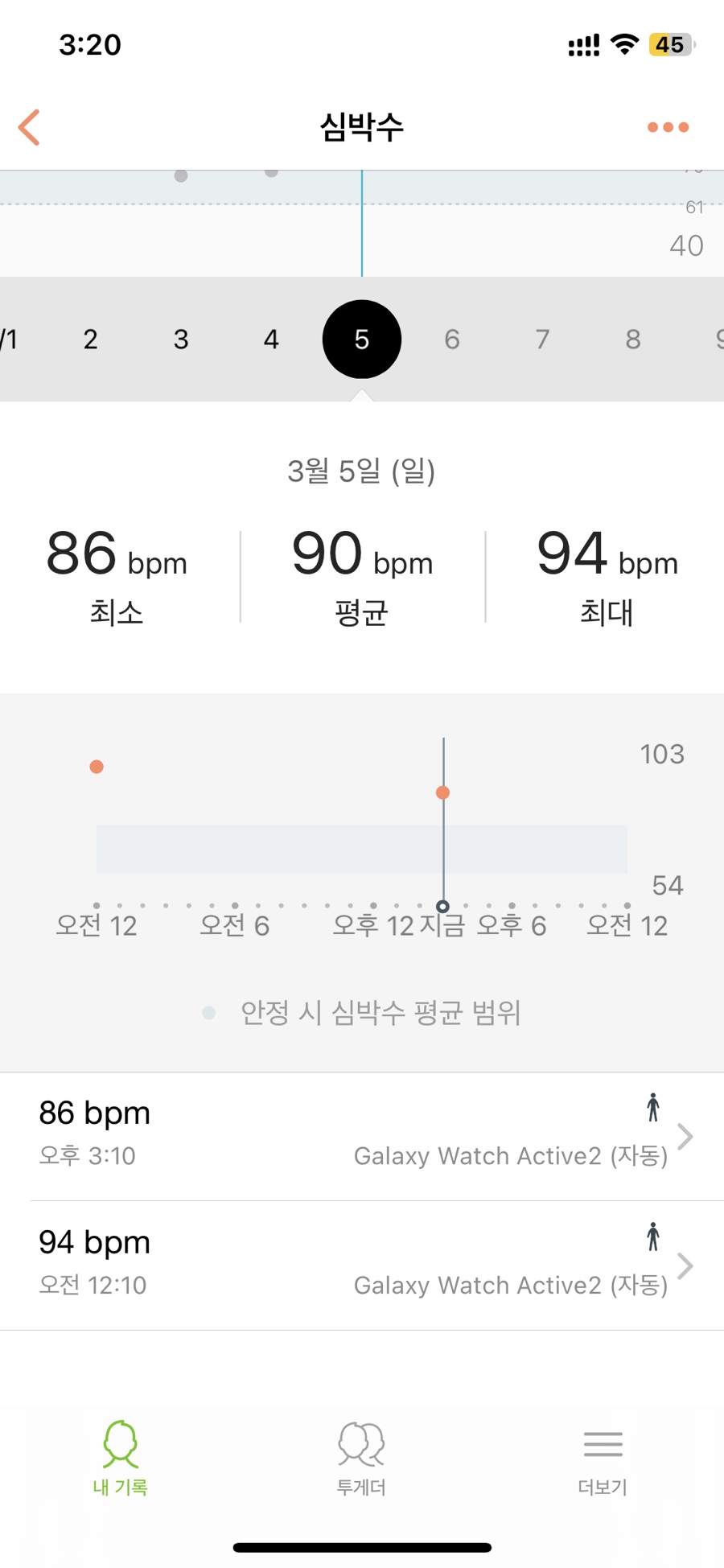Screen dimensions: 724x1568
Task: Open the 86 bpm record at 오후 3:10
Action: tap(362, 1137)
